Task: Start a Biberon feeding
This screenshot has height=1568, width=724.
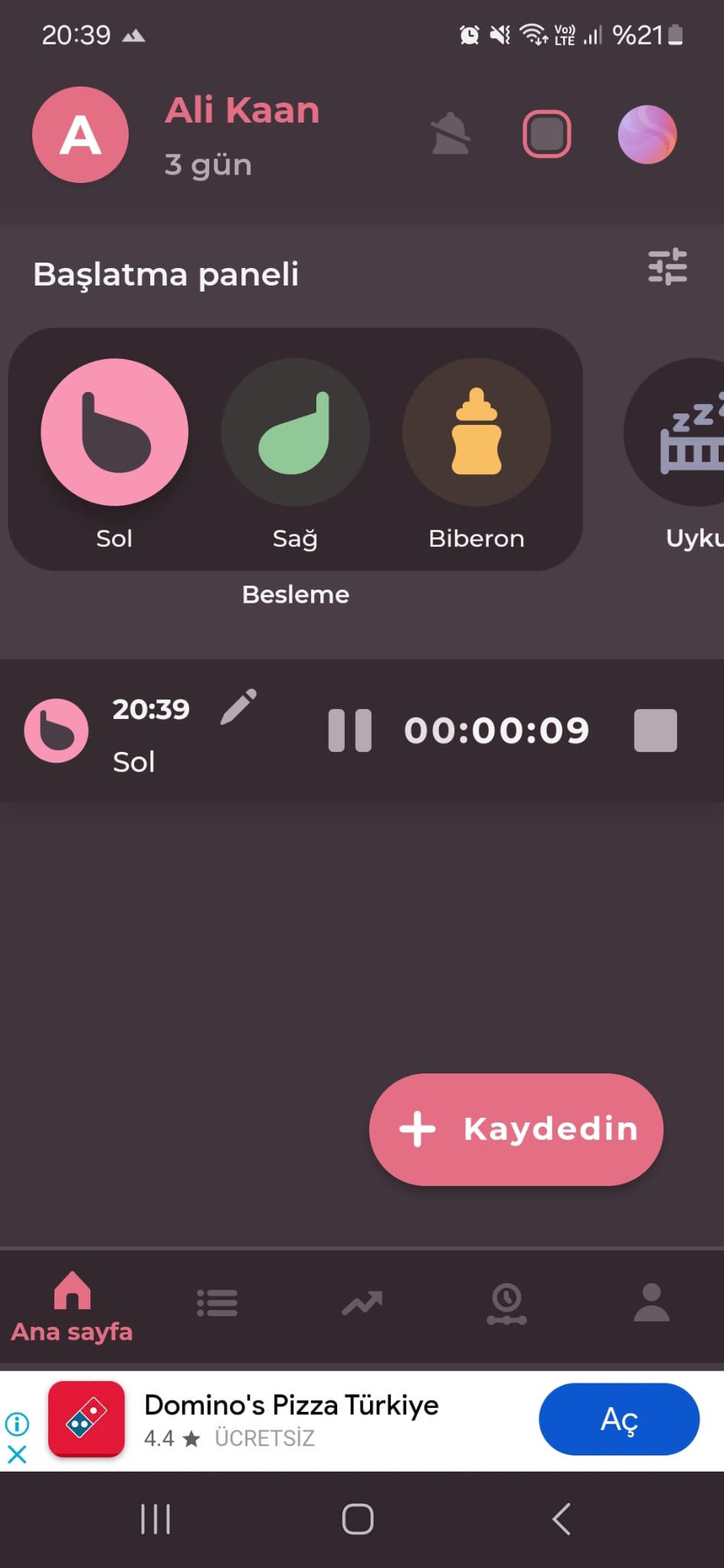Action: click(x=477, y=433)
